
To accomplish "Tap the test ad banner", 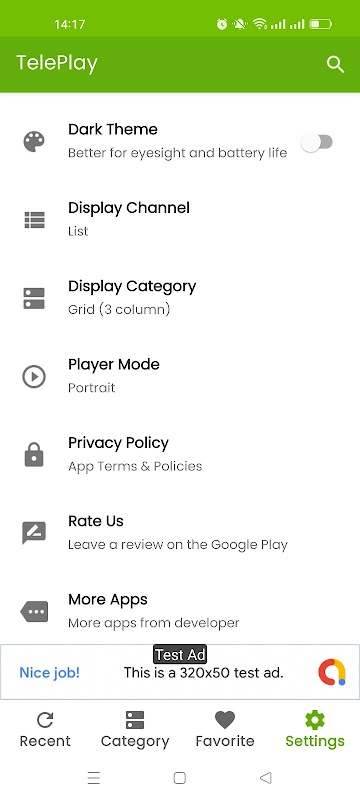I will click(x=180, y=672).
